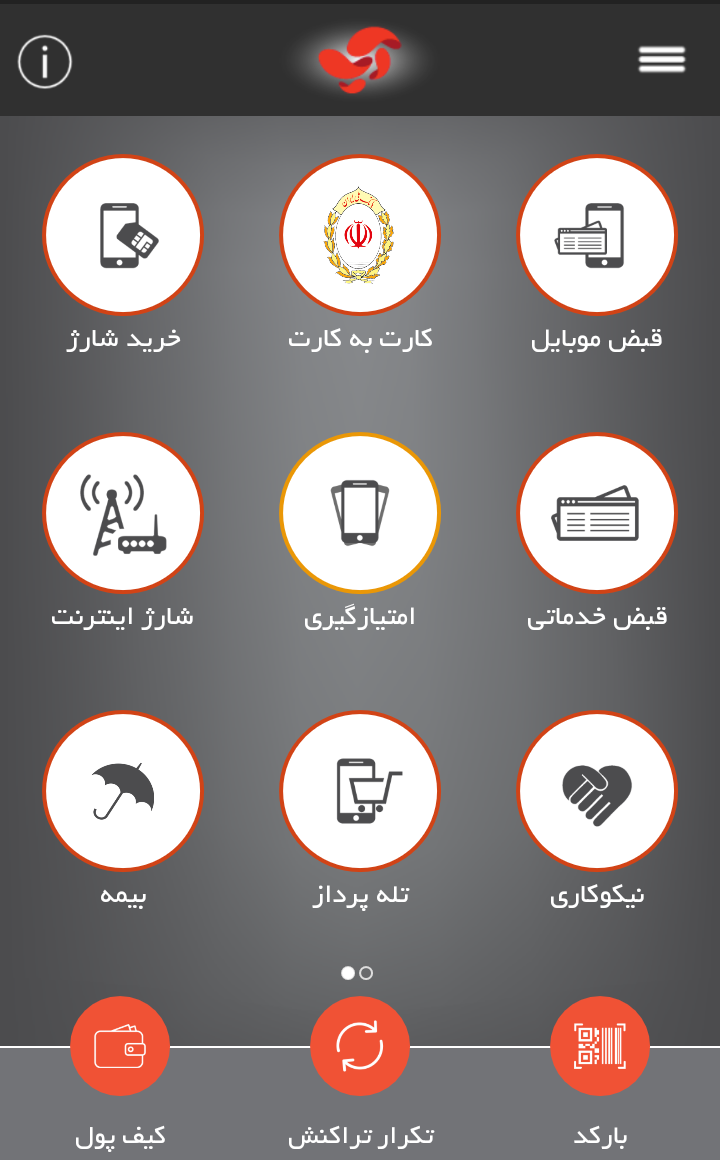Image resolution: width=720 pixels, height=1160 pixels.
Task: Open نیکوکاری charity option
Action: (x=597, y=791)
